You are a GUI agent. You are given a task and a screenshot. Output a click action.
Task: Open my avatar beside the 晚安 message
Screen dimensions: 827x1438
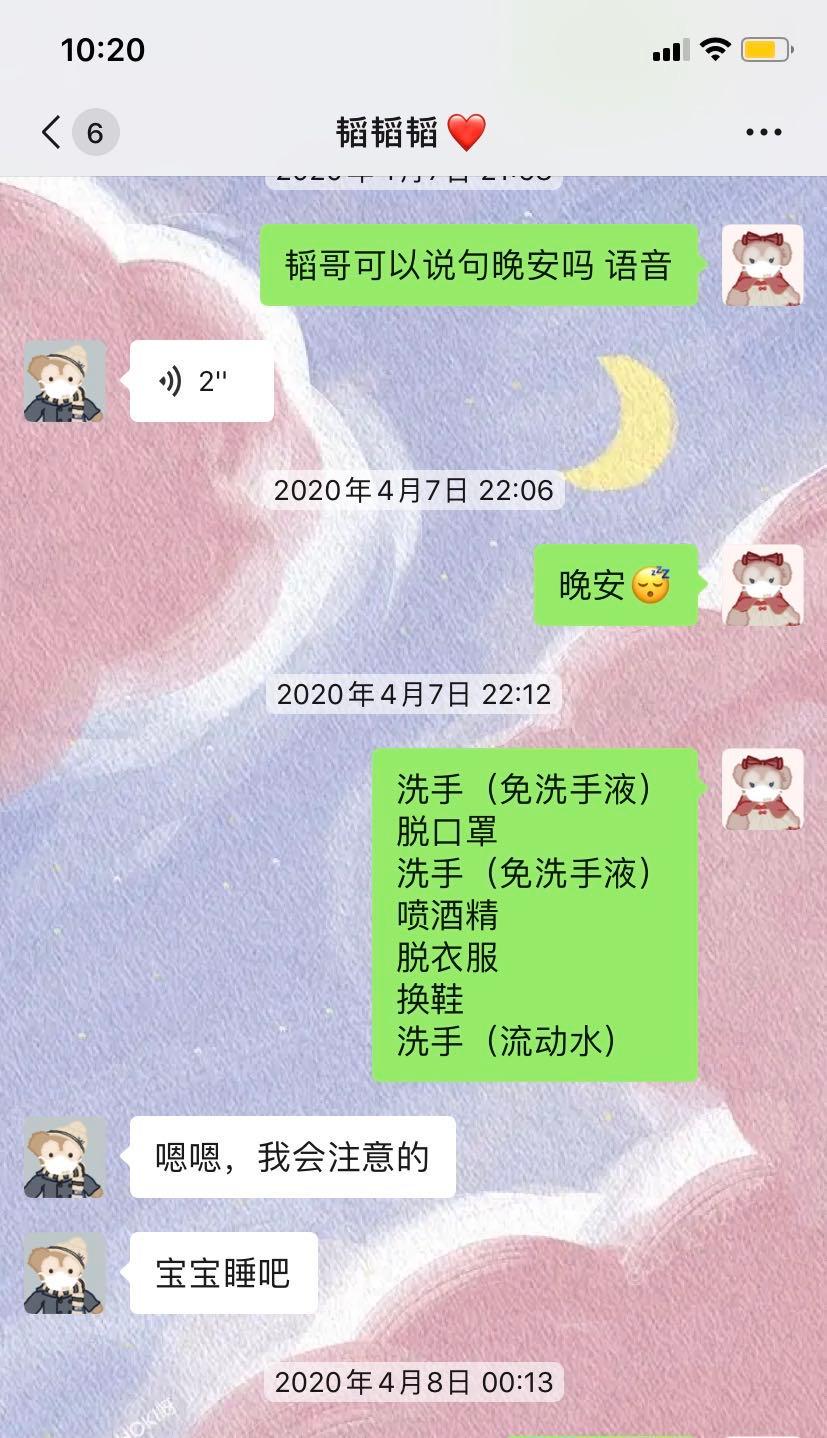(x=762, y=586)
